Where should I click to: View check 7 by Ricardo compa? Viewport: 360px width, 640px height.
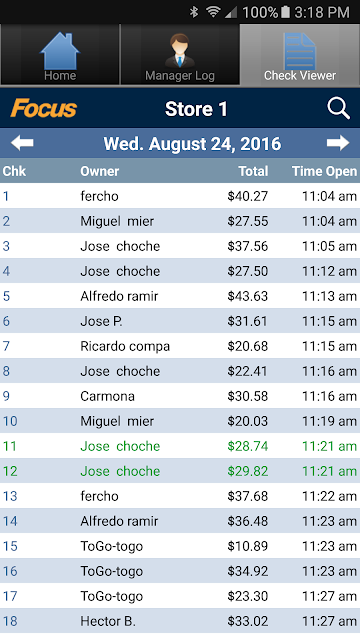click(180, 346)
